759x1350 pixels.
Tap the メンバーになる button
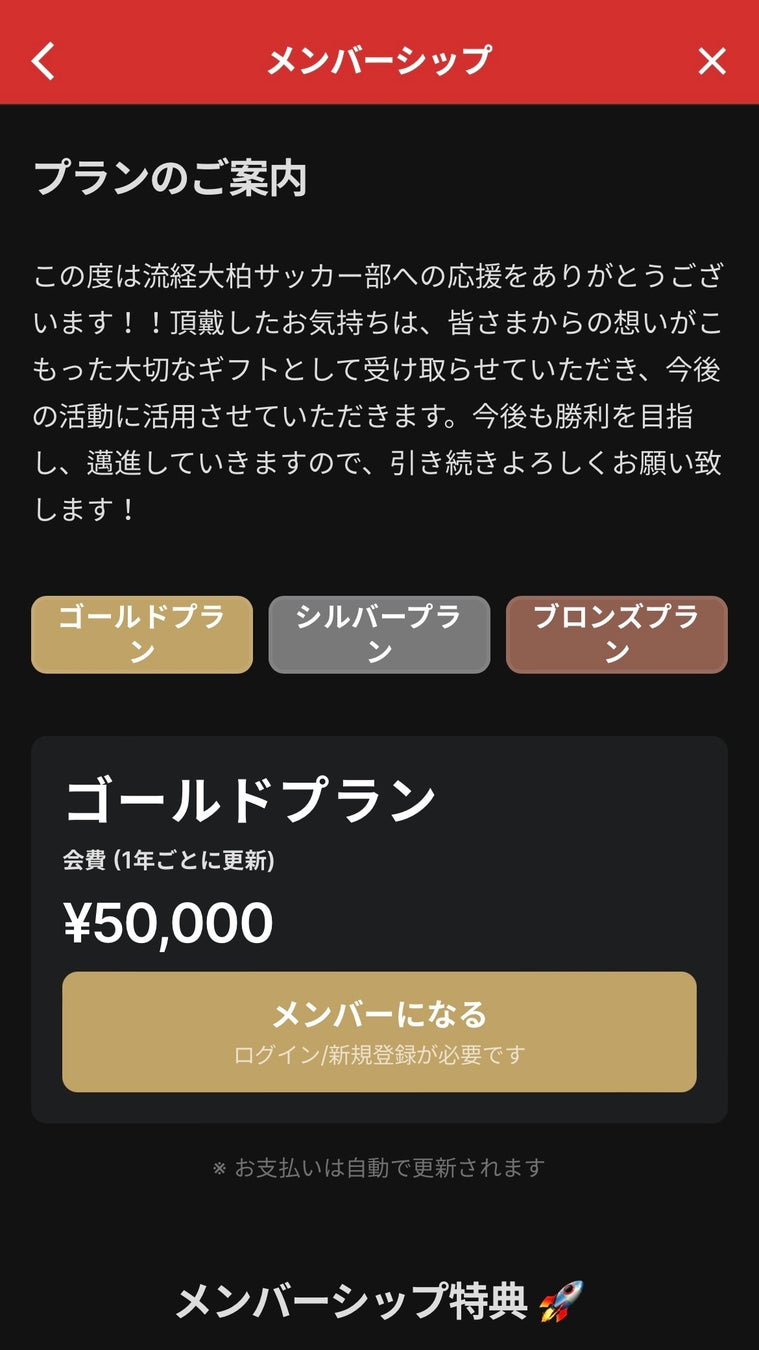(x=379, y=1031)
